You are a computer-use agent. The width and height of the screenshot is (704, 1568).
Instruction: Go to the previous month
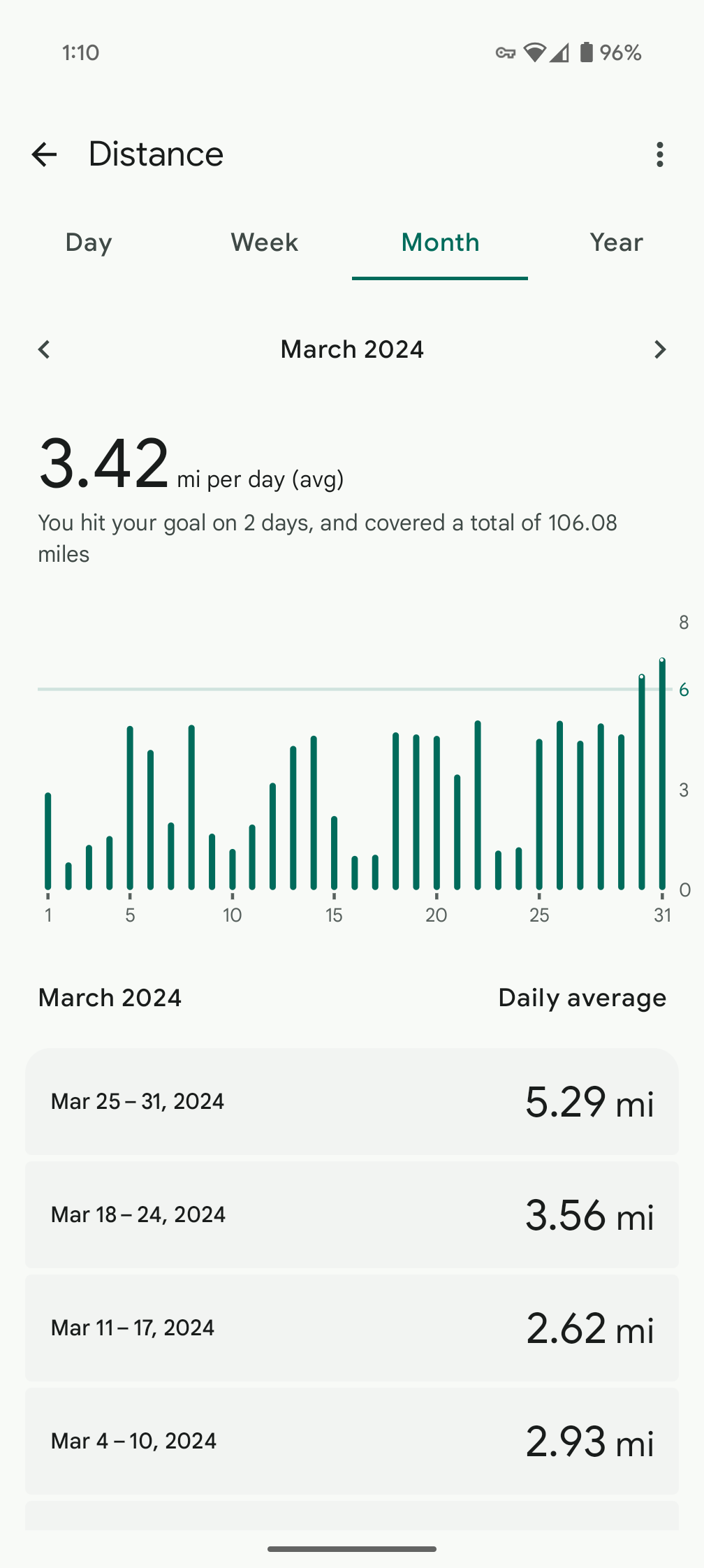44,349
